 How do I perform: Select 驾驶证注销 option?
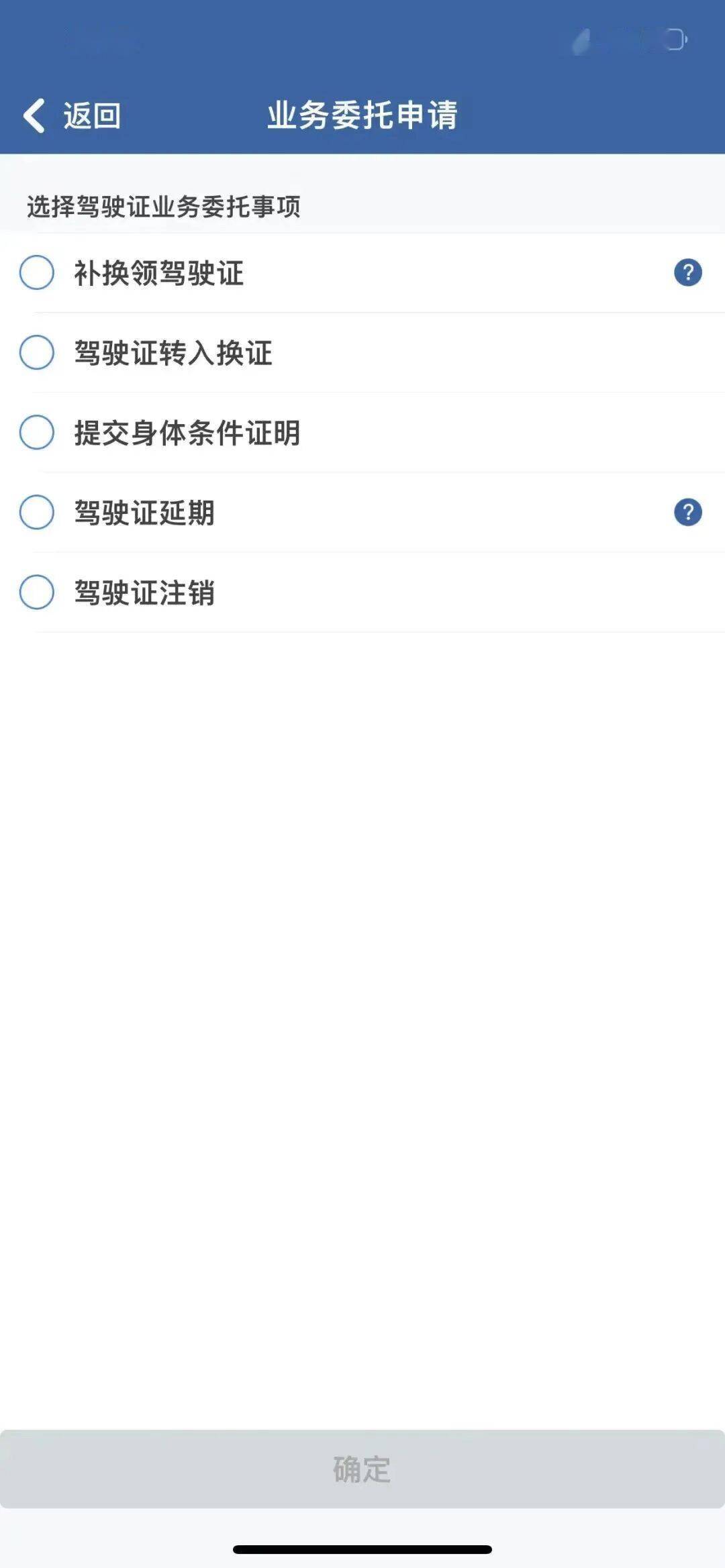click(x=38, y=592)
